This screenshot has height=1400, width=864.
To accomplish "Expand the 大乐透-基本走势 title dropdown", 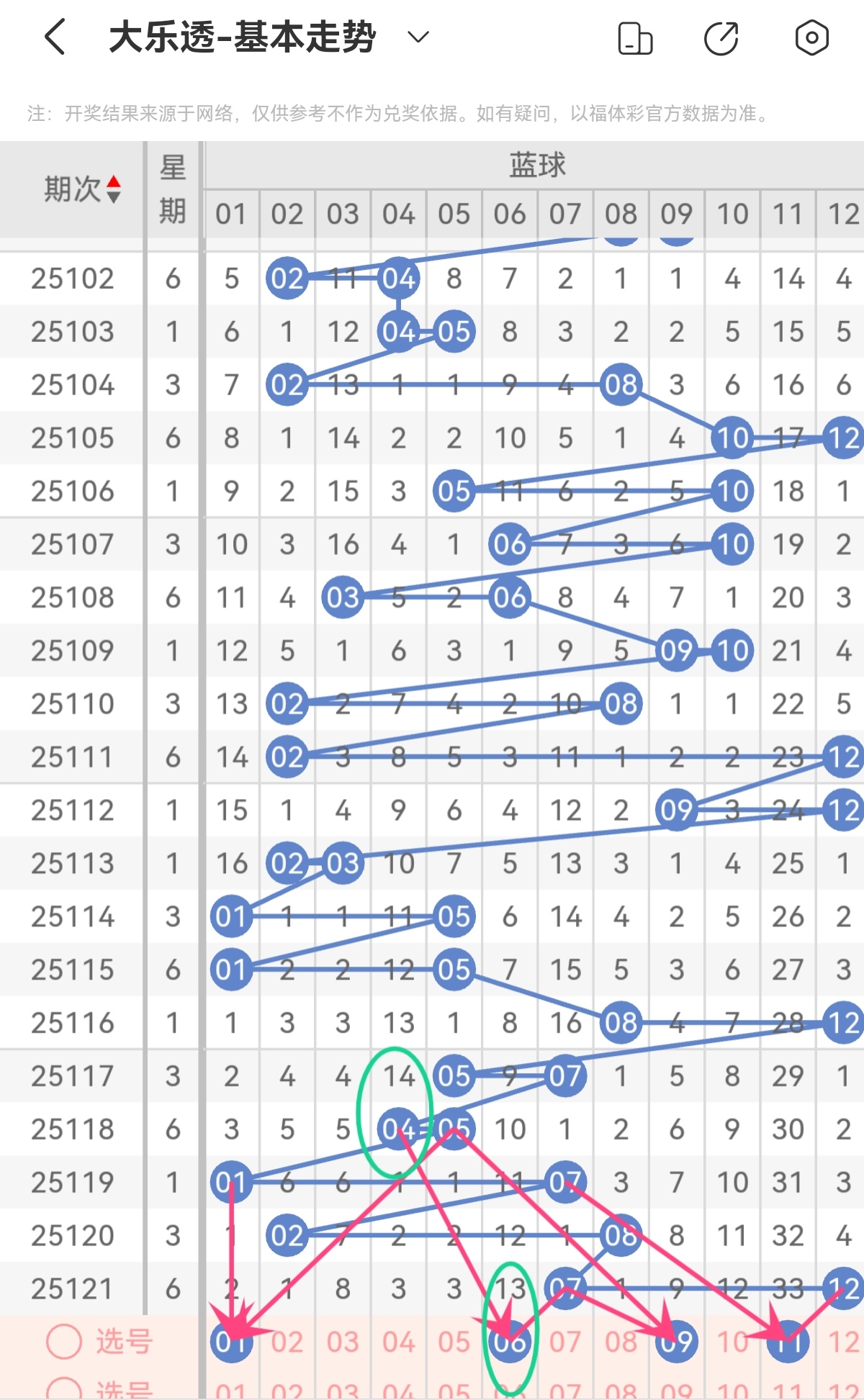I will click(418, 37).
